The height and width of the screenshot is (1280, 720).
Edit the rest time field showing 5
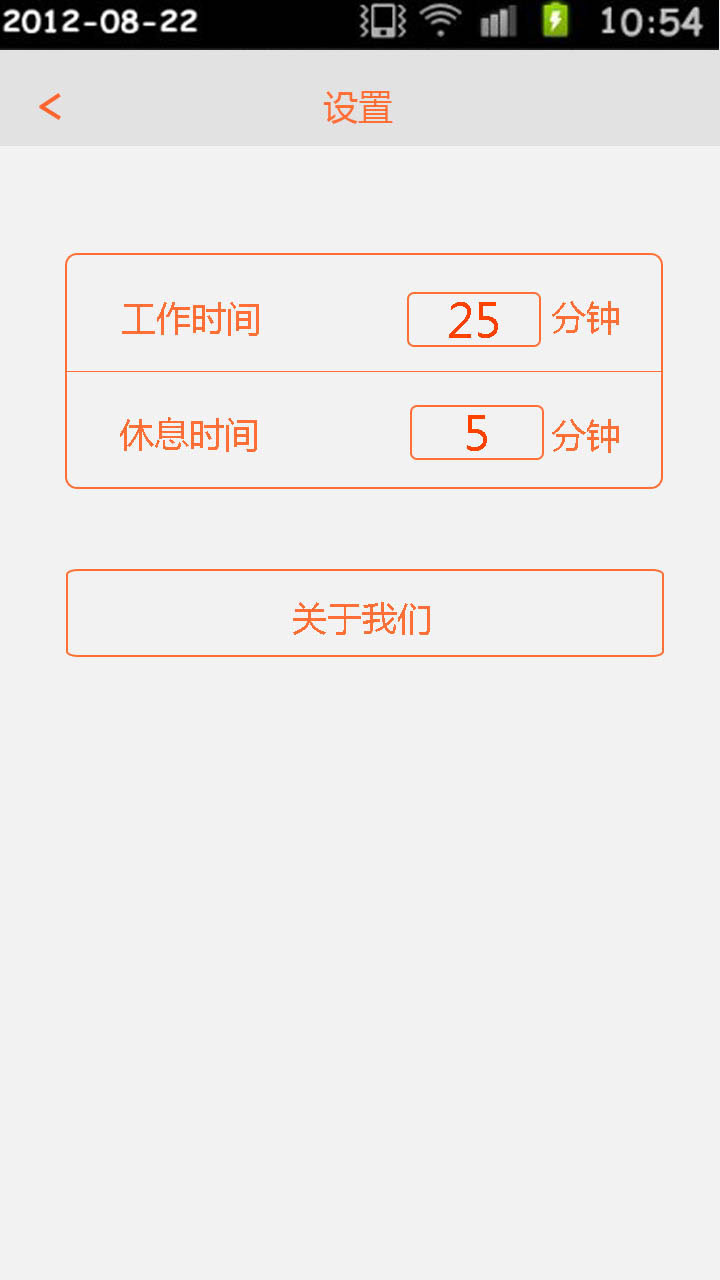pos(477,433)
